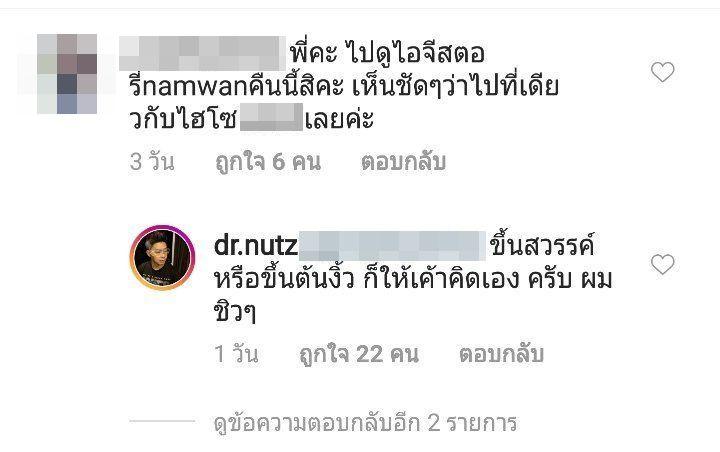The width and height of the screenshot is (720, 452).
Task: View who liked: ถูกใจ 22 คน
Action: click(x=358, y=354)
